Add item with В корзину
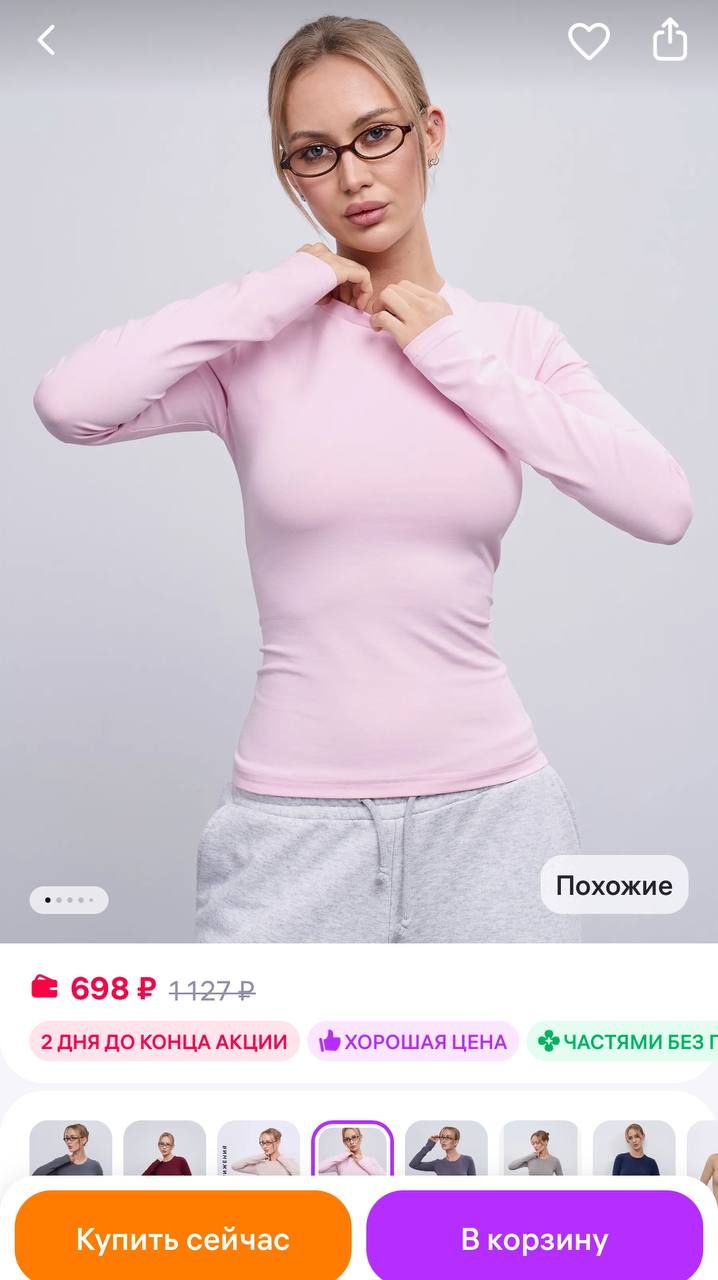718x1280 pixels. point(534,1240)
